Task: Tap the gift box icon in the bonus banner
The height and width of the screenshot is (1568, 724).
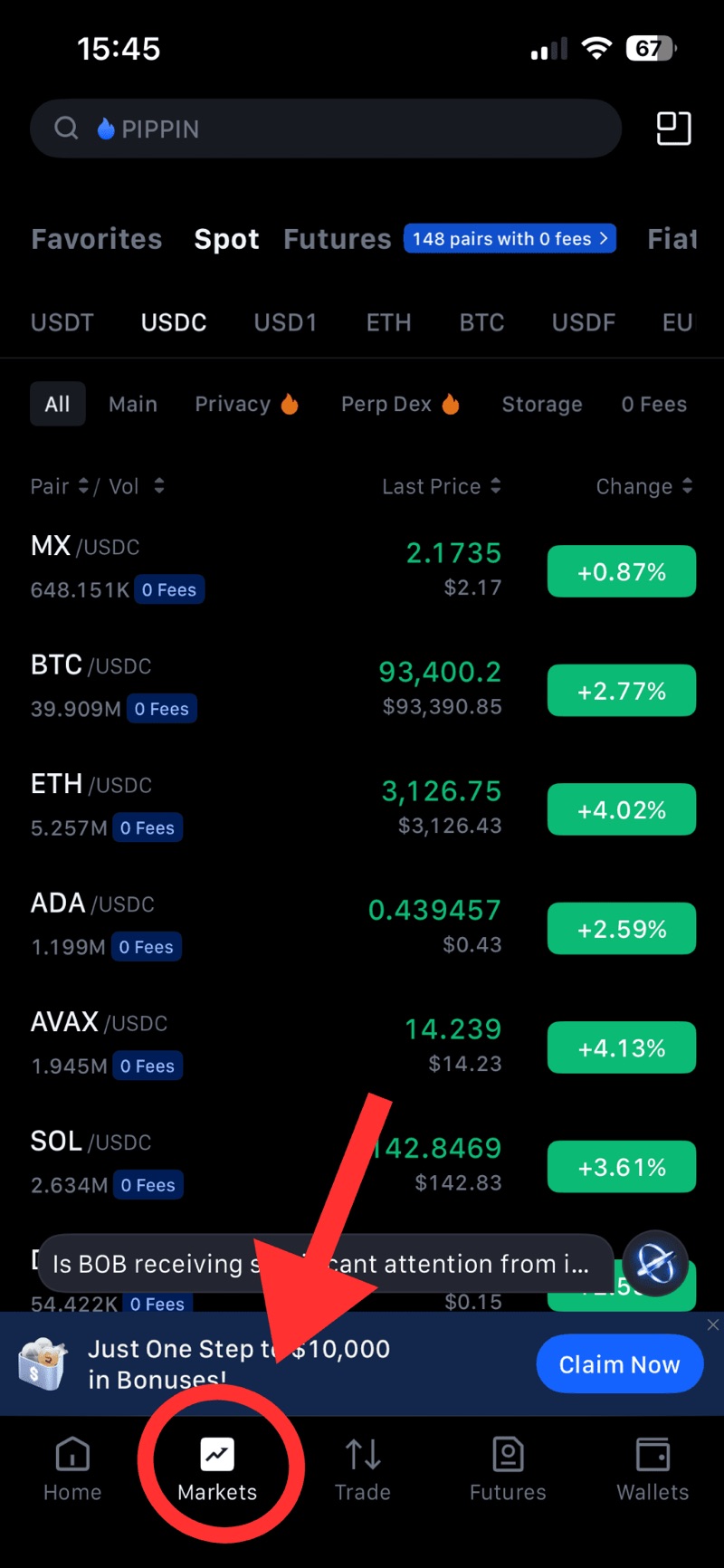Action: click(x=42, y=1364)
